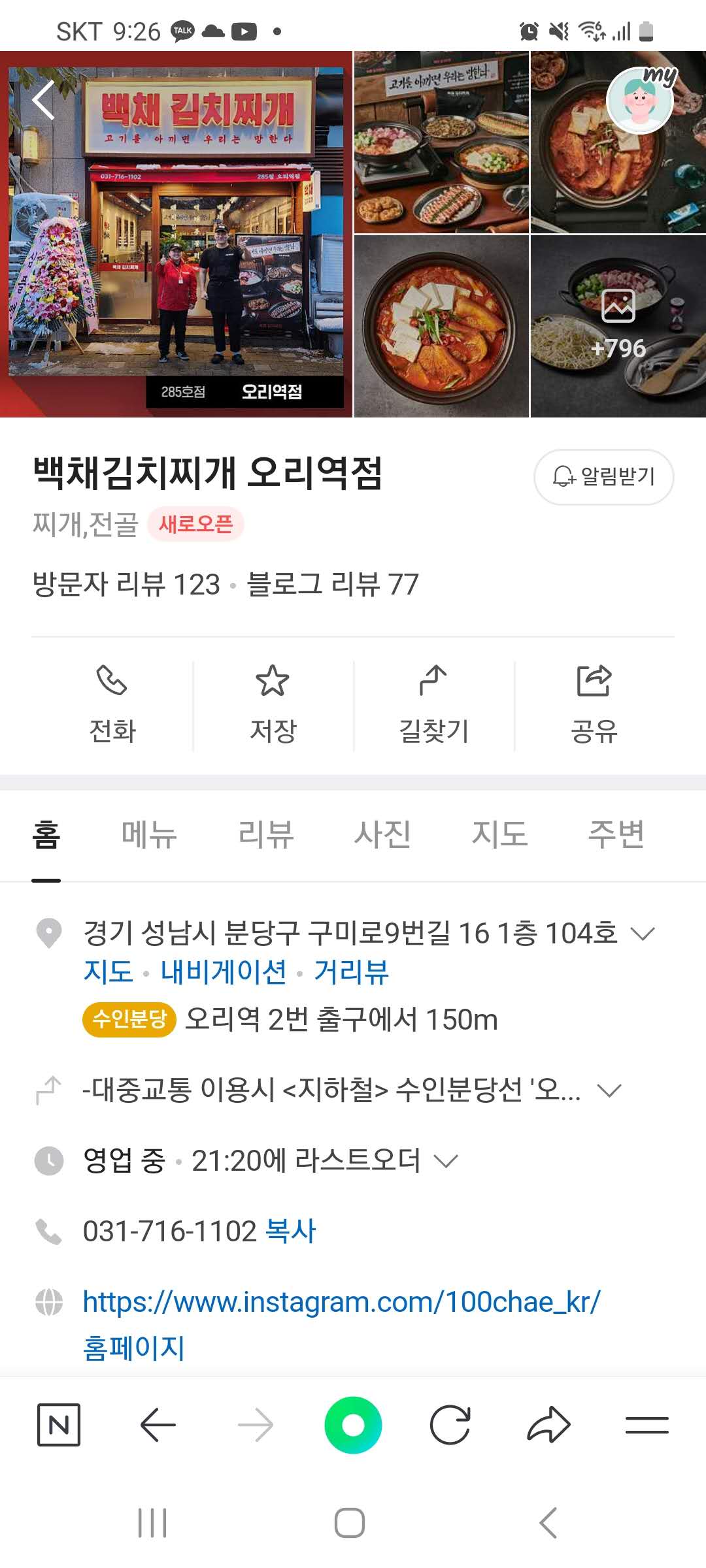Switch to the 메뉴 tab
The width and height of the screenshot is (706, 1568).
149,834
